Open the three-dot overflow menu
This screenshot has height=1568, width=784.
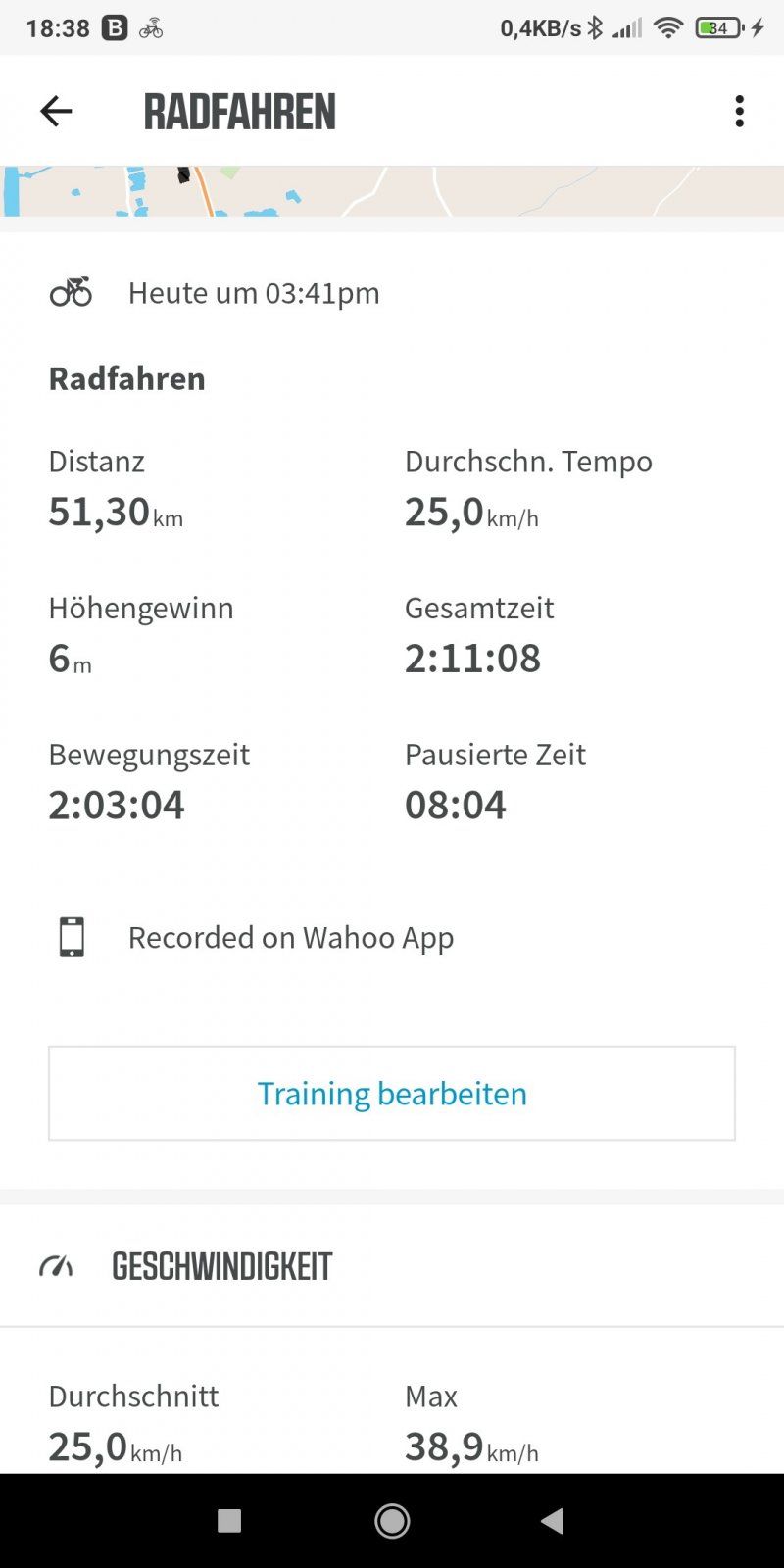[740, 111]
